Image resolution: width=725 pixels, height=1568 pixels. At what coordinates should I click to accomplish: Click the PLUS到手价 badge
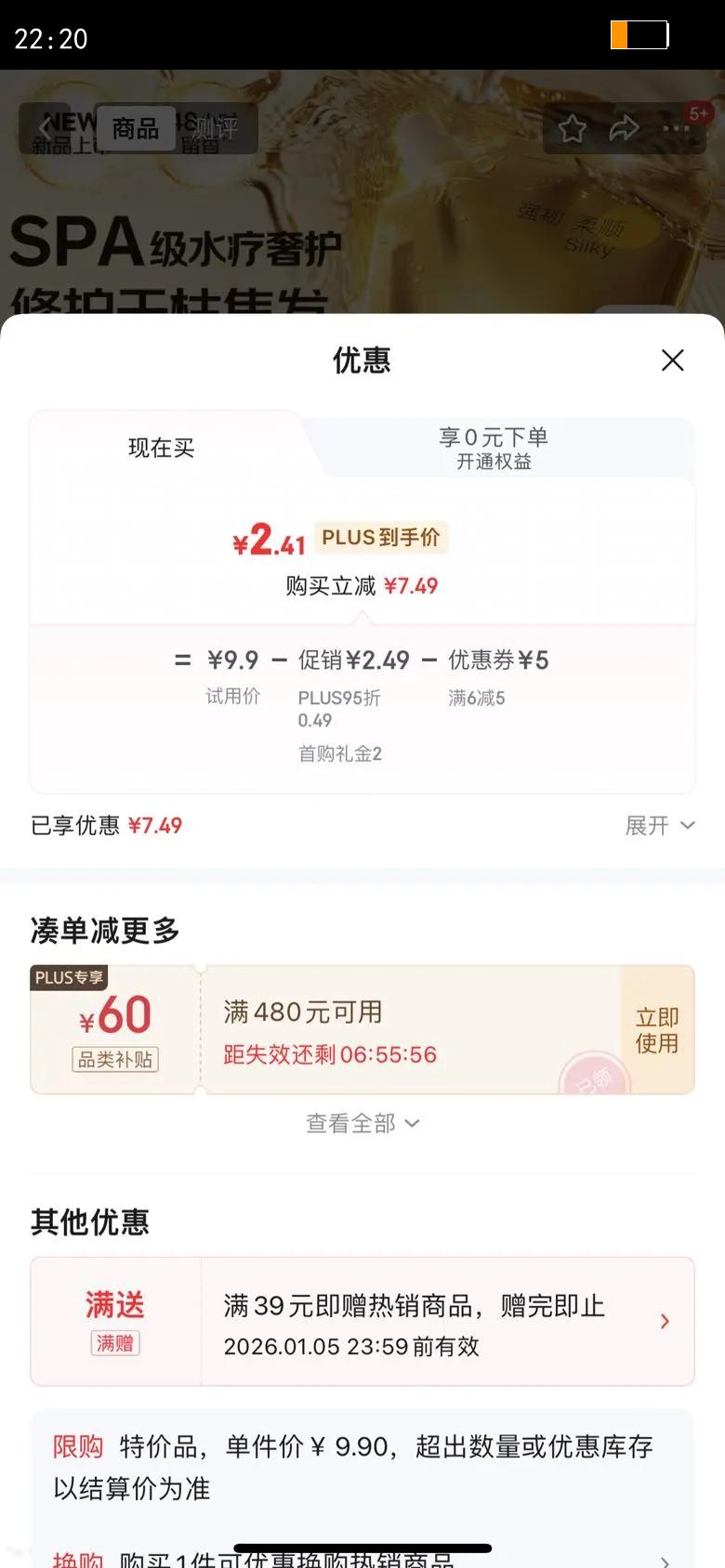point(381,537)
